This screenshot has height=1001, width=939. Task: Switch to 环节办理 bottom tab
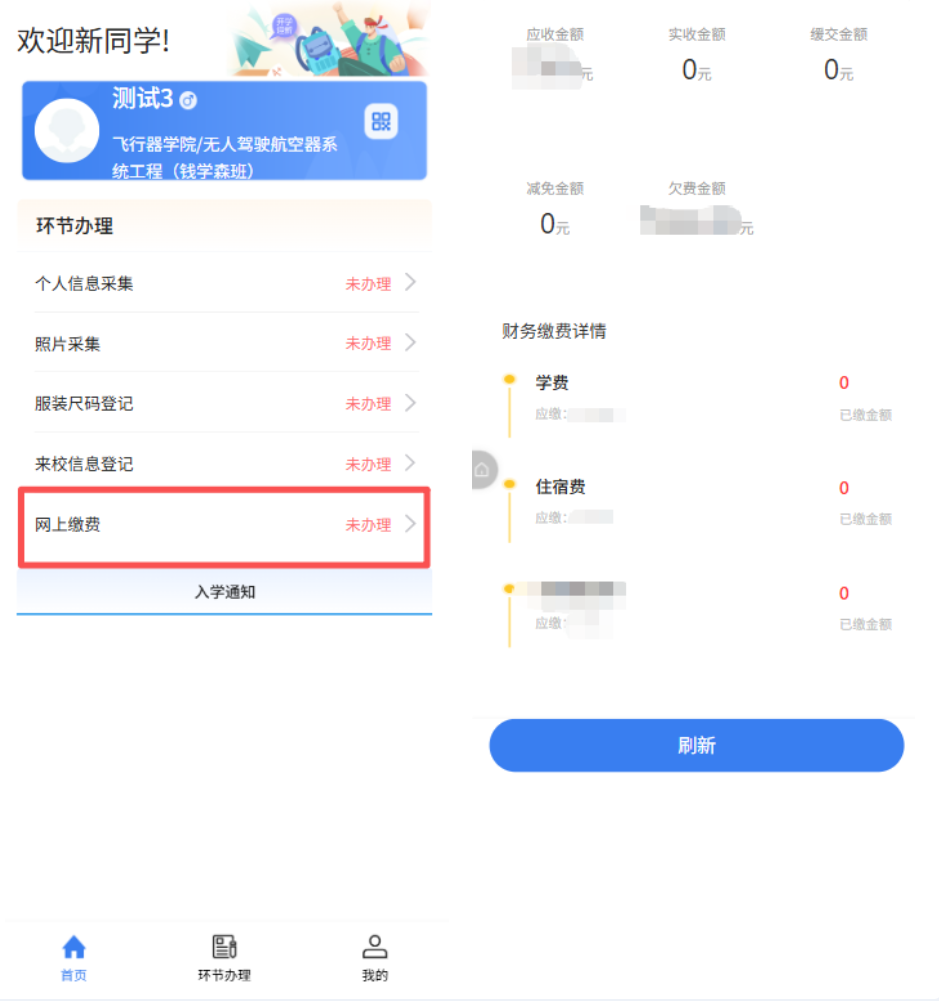pyautogui.click(x=224, y=958)
